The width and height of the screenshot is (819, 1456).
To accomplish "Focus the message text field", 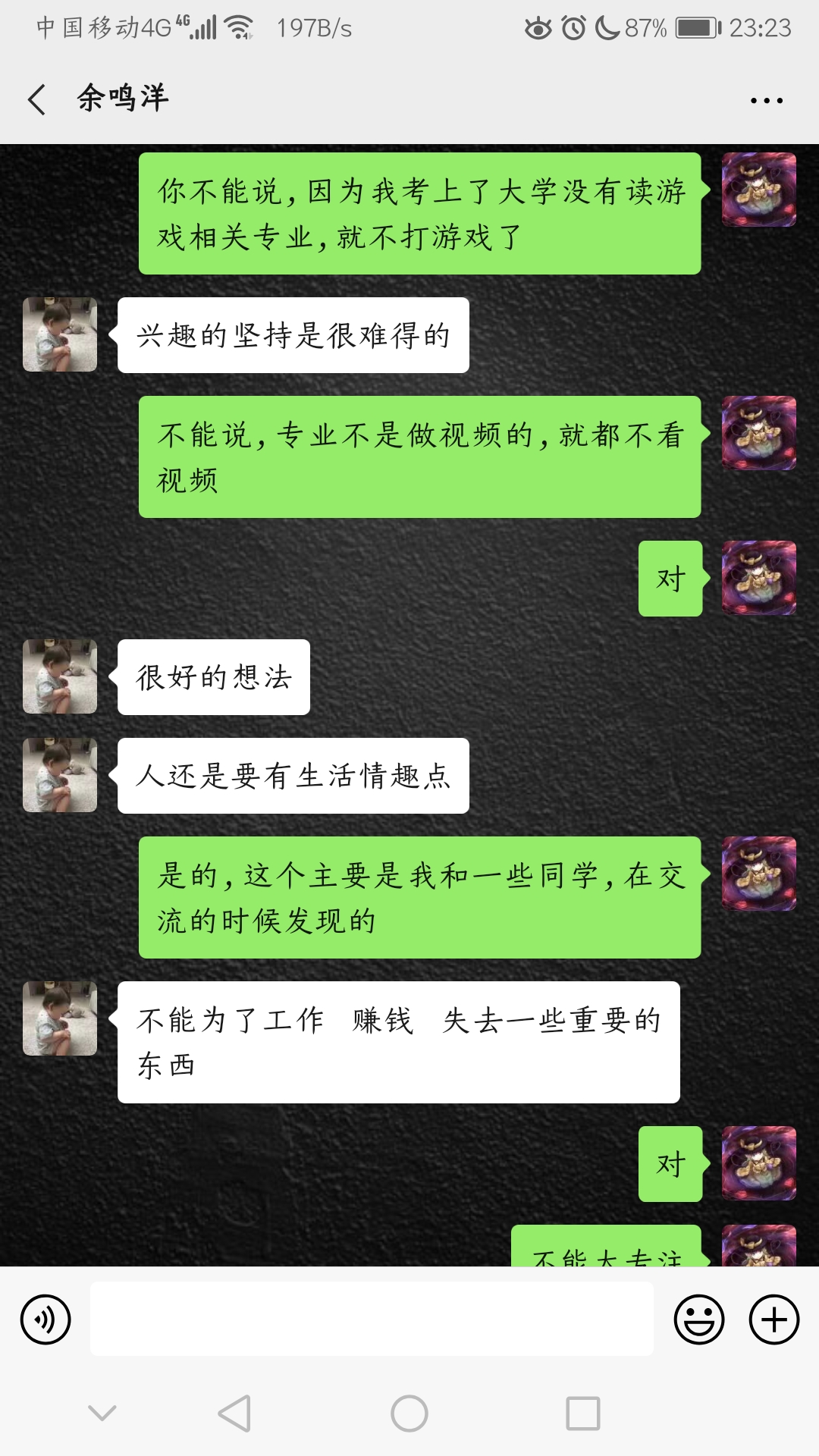I will pos(372,1319).
